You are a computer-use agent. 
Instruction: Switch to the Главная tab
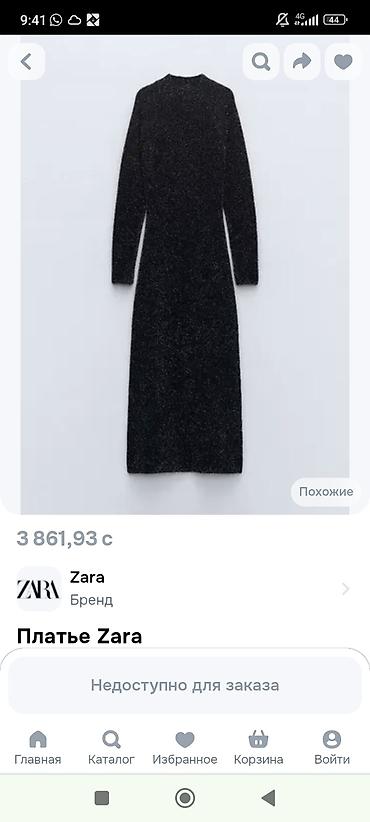click(x=38, y=748)
